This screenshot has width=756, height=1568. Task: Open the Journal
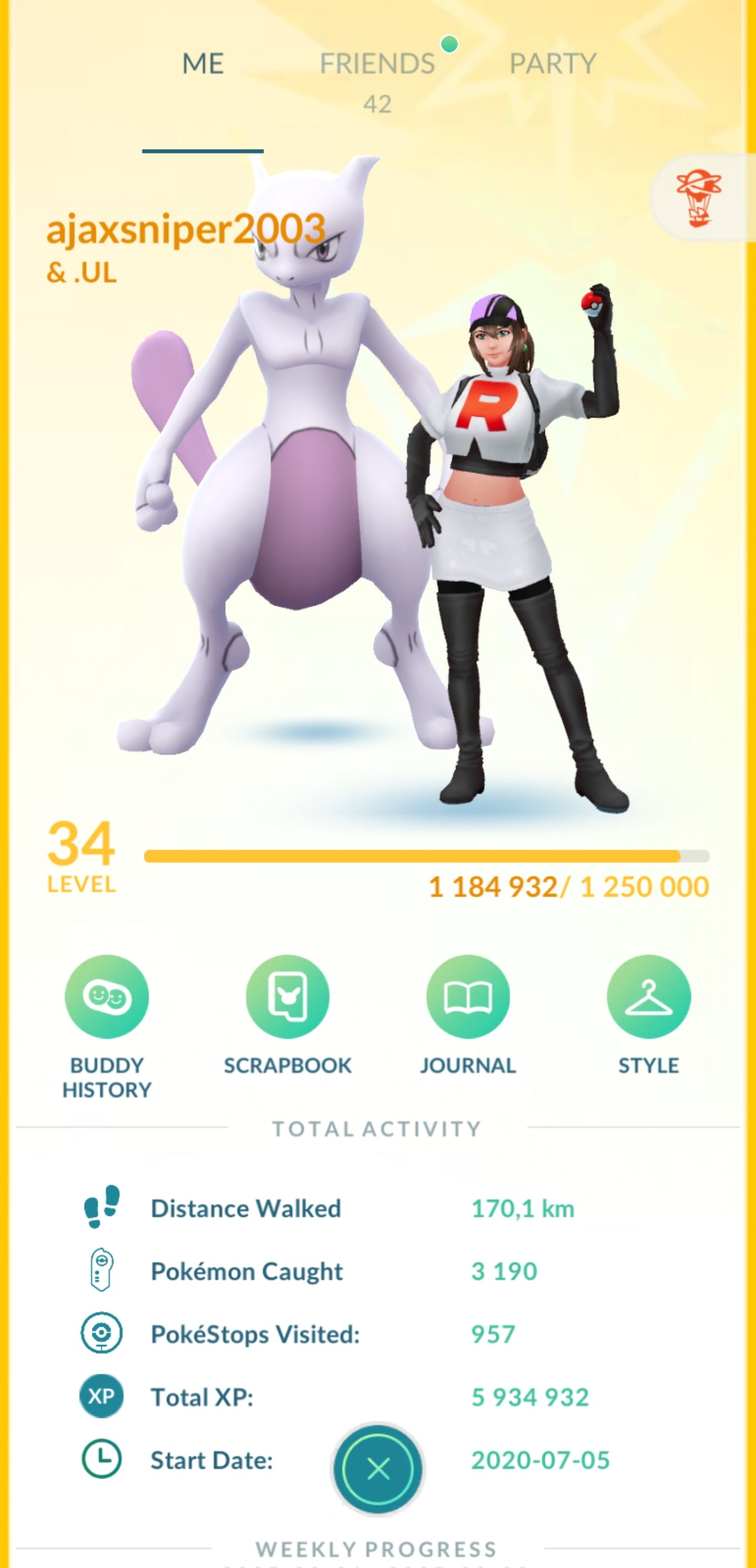pyautogui.click(x=468, y=997)
